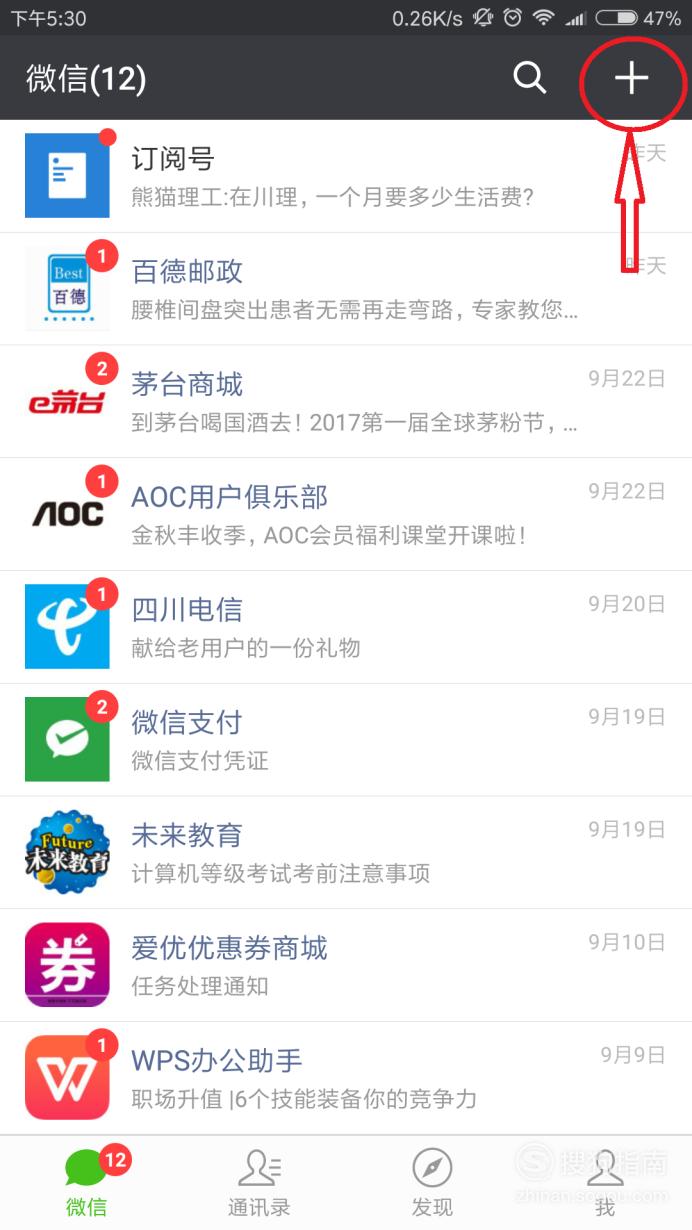Viewport: 692px width, 1230px height.
Task: Open the 百德邮政 conversation
Action: tap(346, 289)
